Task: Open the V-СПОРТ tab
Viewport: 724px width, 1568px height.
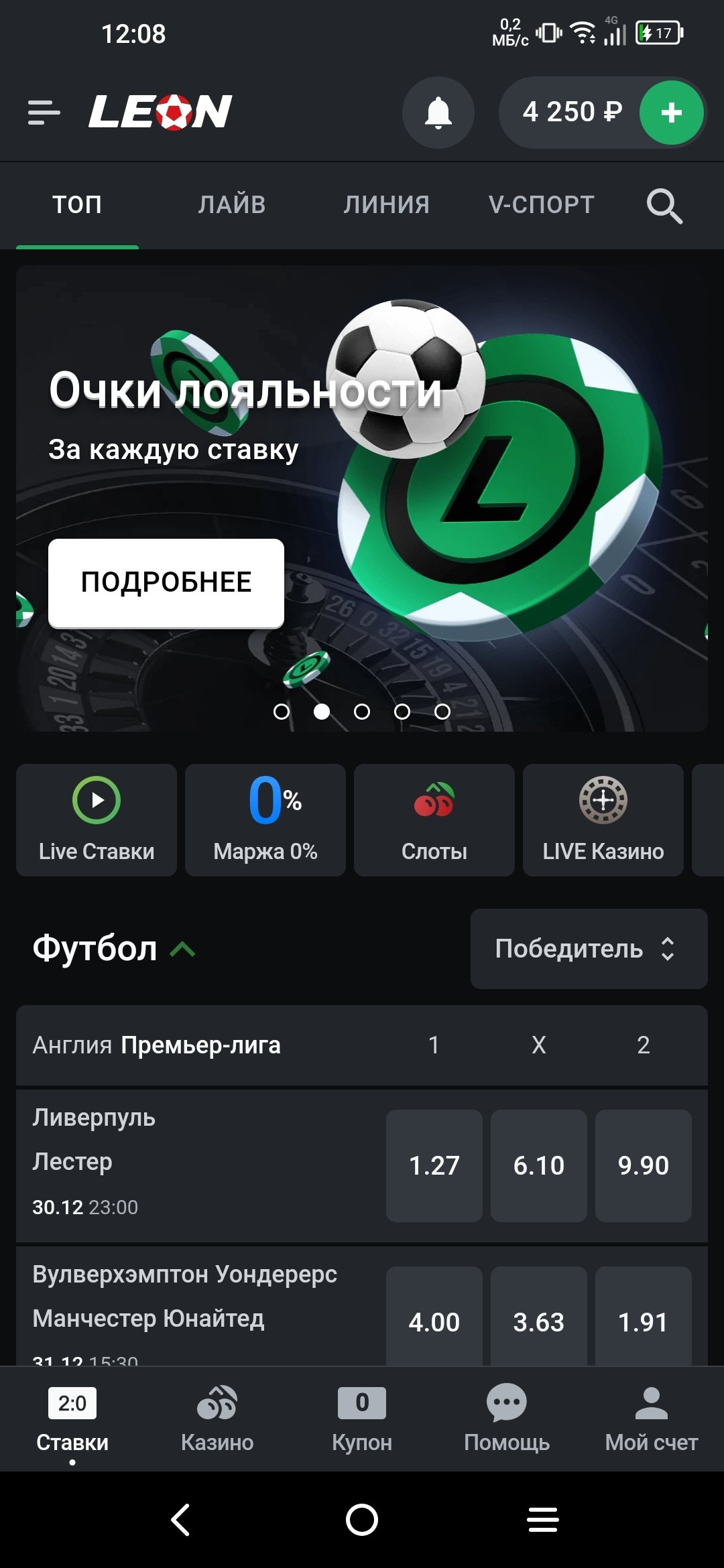Action: coord(542,204)
